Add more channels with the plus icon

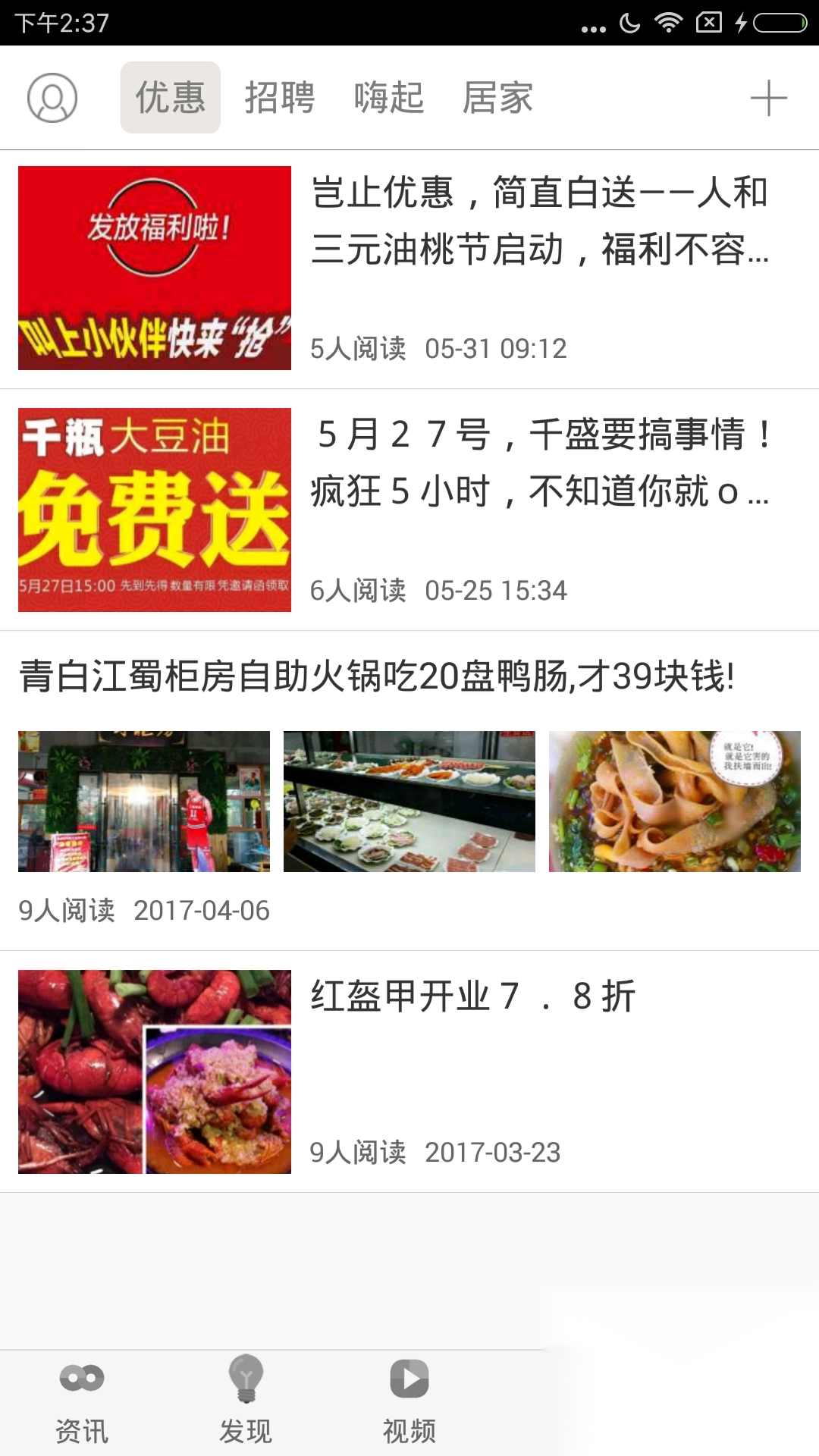tap(768, 99)
